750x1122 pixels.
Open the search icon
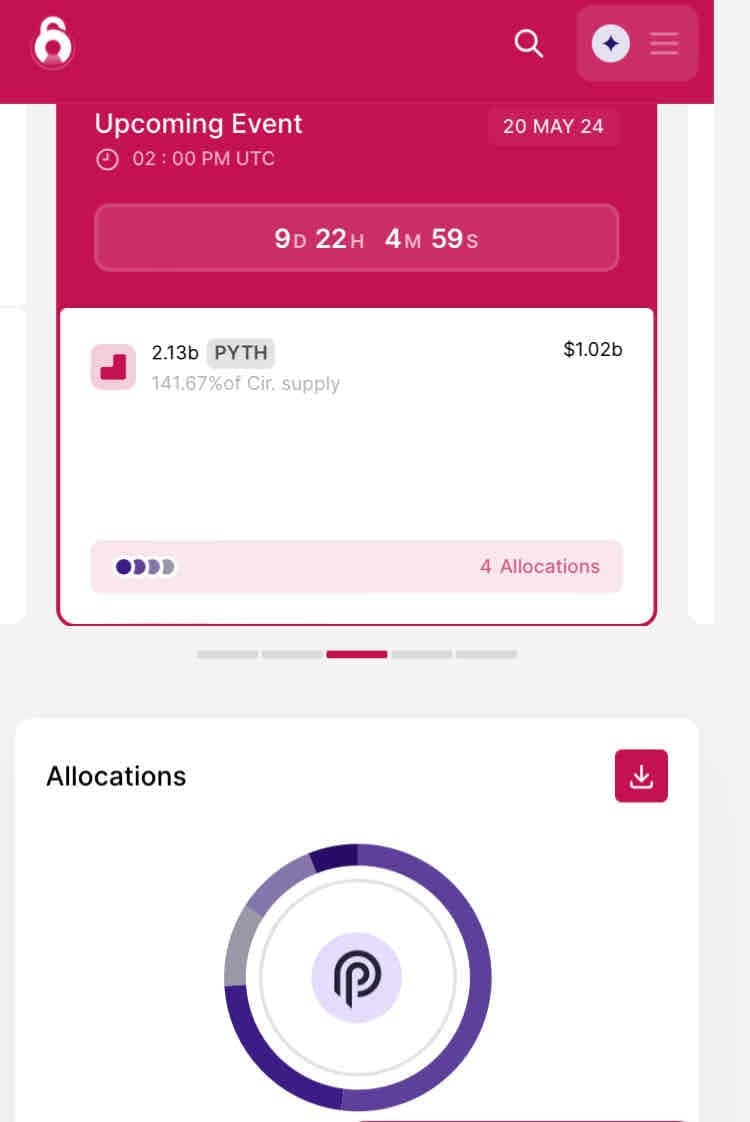528,44
